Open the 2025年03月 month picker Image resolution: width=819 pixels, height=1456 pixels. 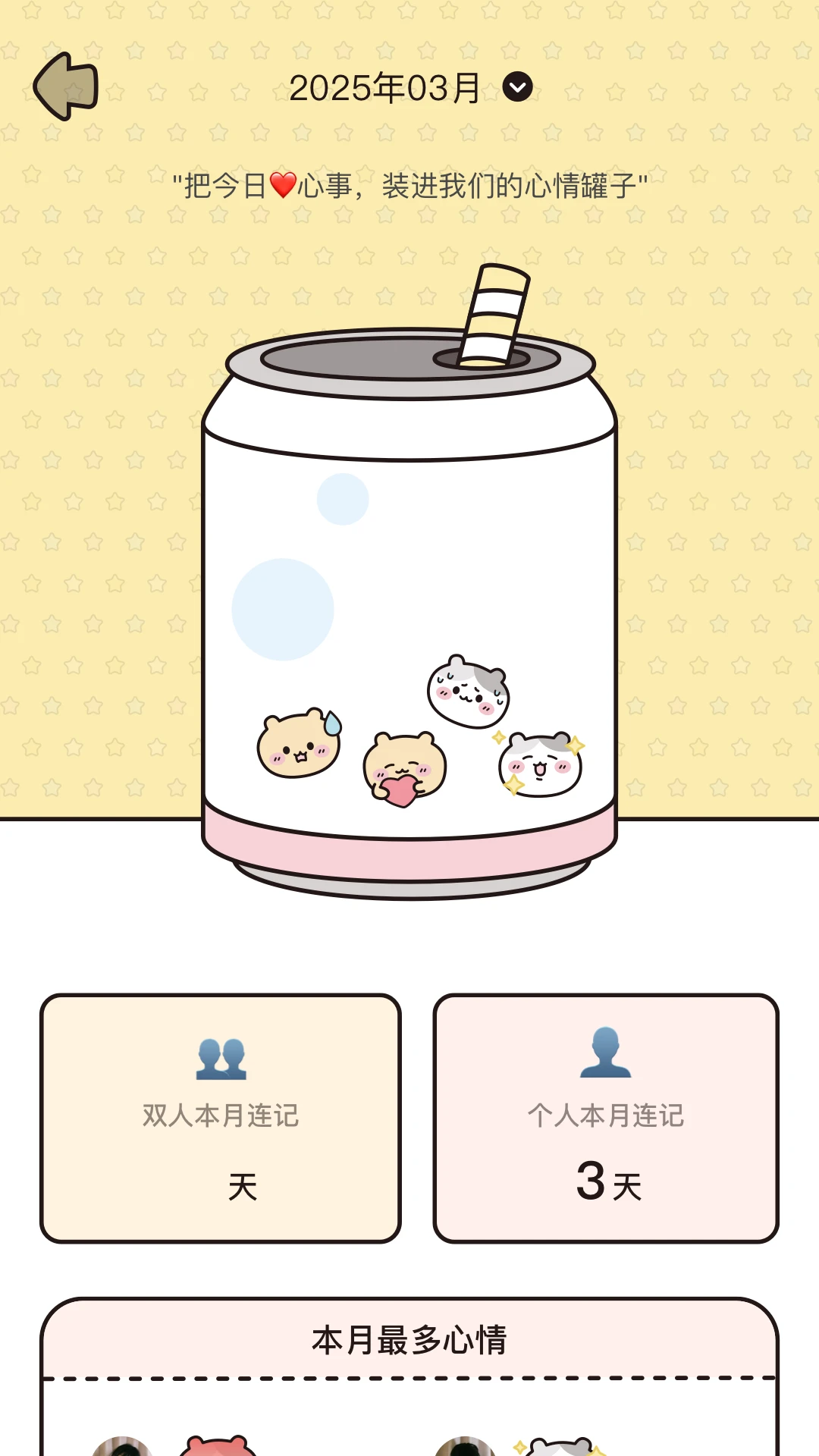[x=410, y=88]
